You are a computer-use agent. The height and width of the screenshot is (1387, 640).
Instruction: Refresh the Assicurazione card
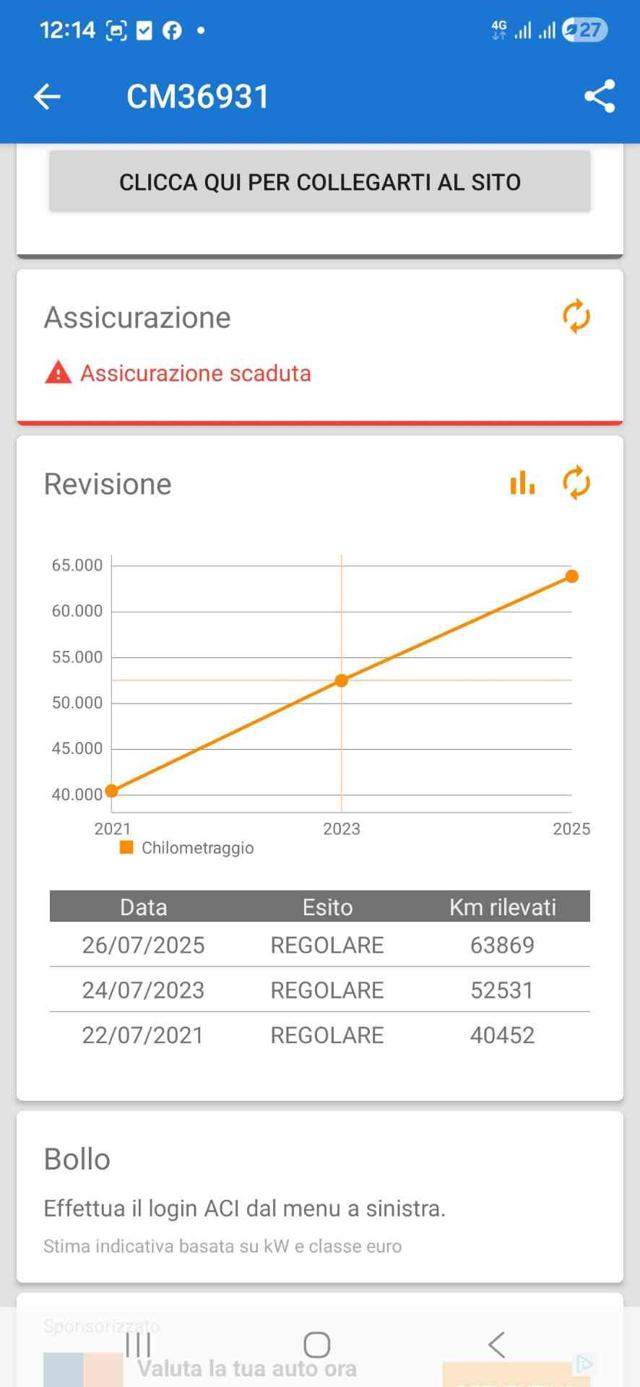(x=576, y=317)
